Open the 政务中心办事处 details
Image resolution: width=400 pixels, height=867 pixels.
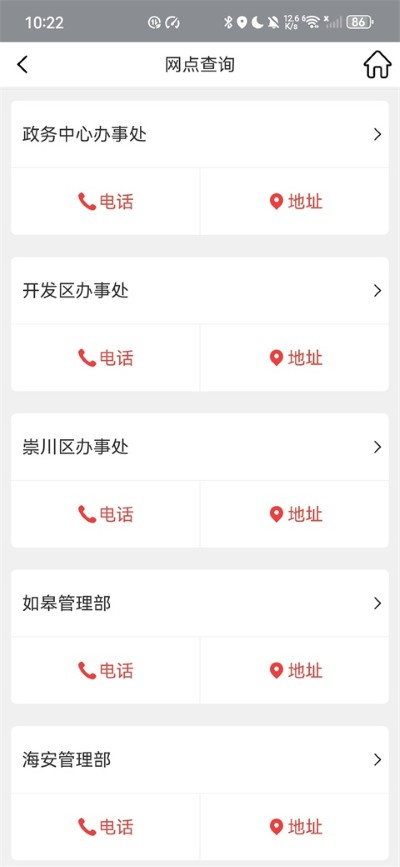200,134
